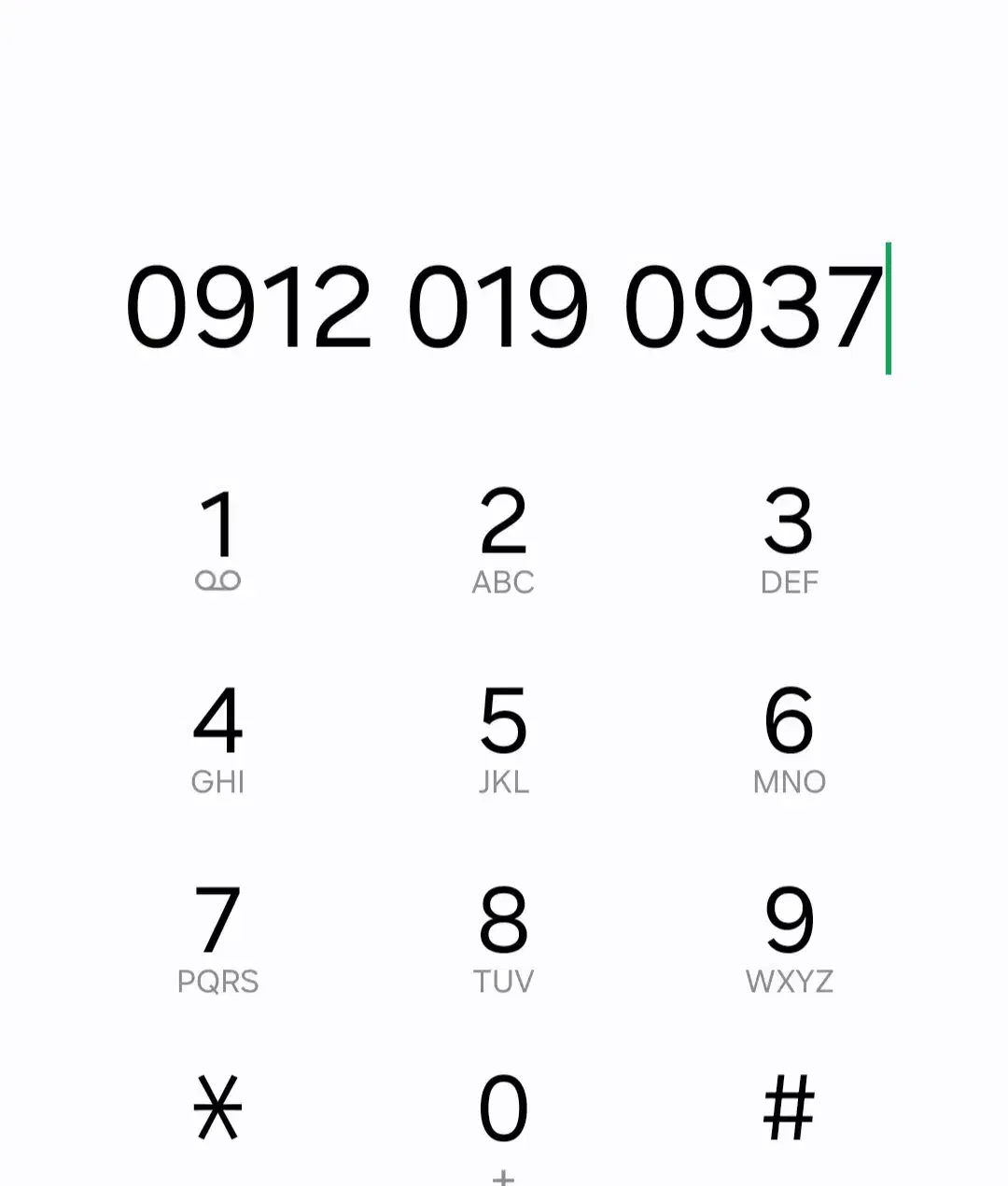Tap the hash pound key
This screenshot has width=1008, height=1186.
(790, 1109)
